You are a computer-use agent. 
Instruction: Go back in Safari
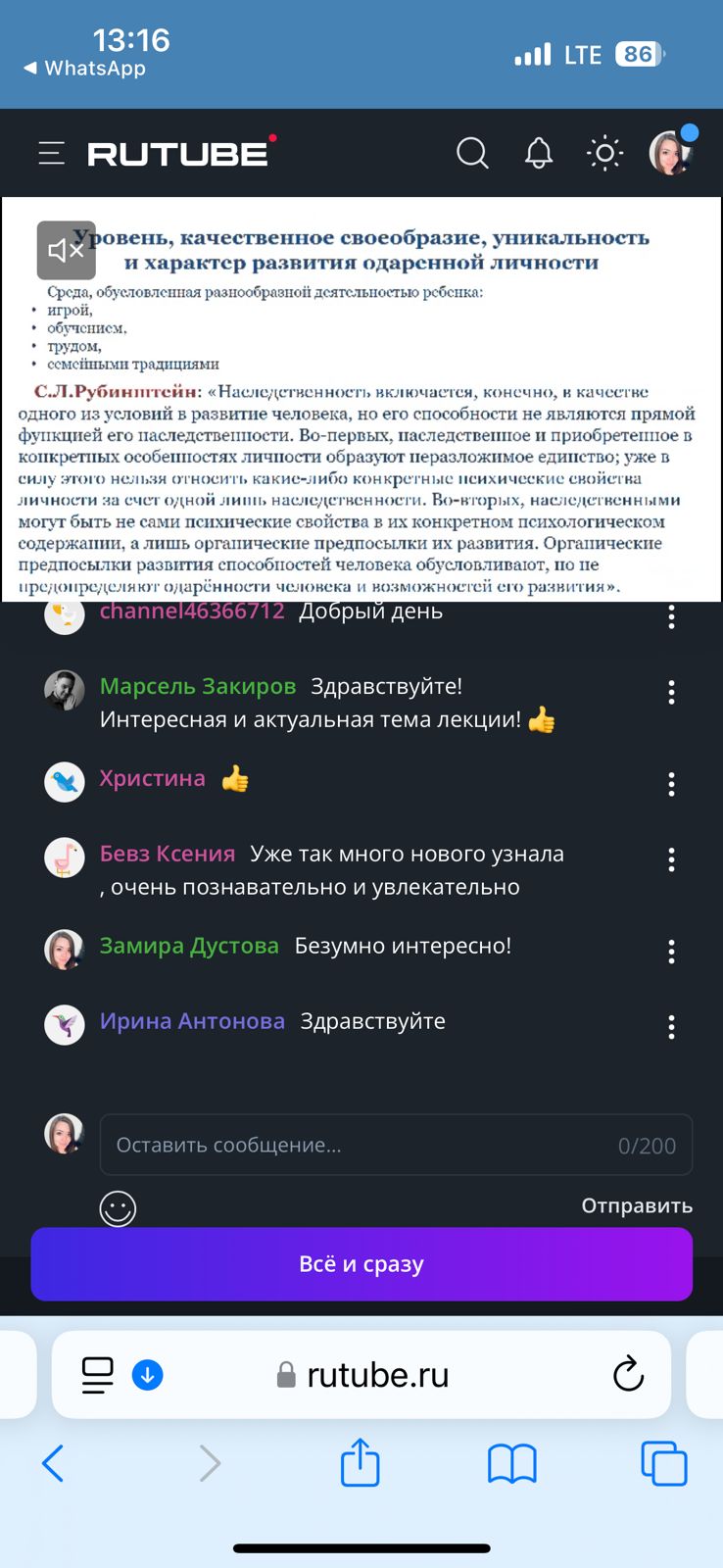coord(53,1464)
